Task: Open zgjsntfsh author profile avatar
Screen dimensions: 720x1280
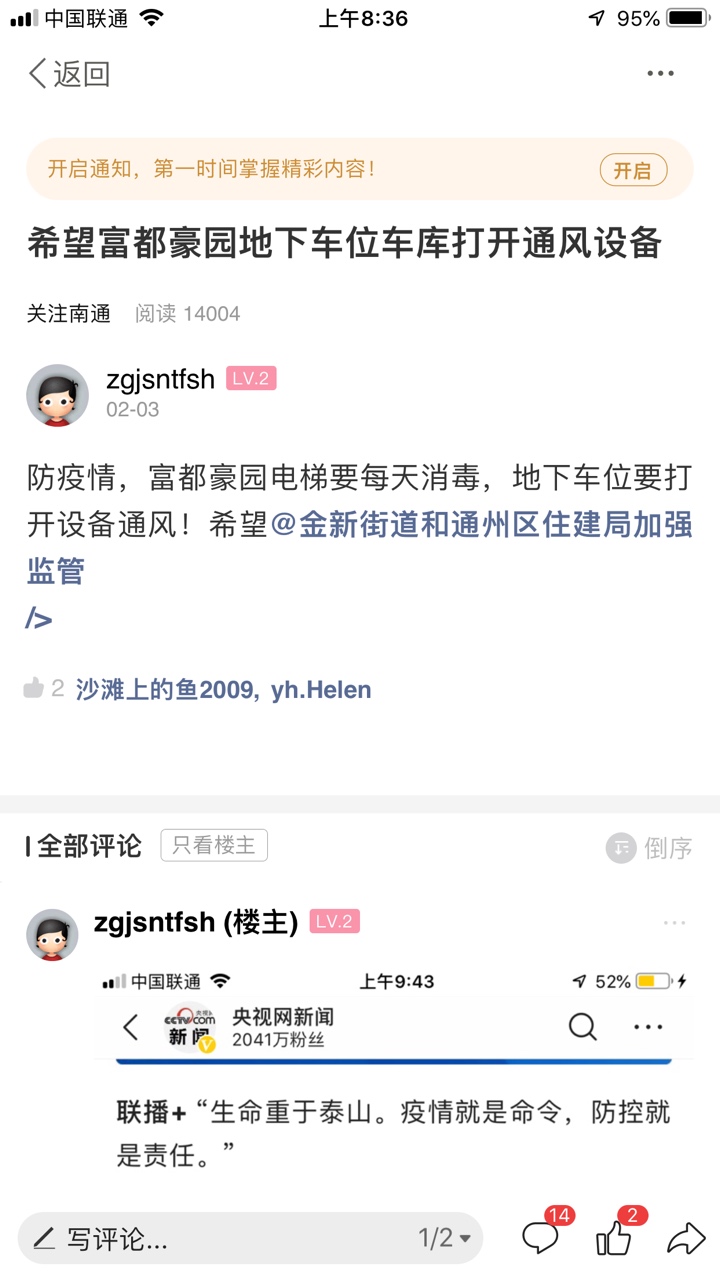Action: pos(57,395)
